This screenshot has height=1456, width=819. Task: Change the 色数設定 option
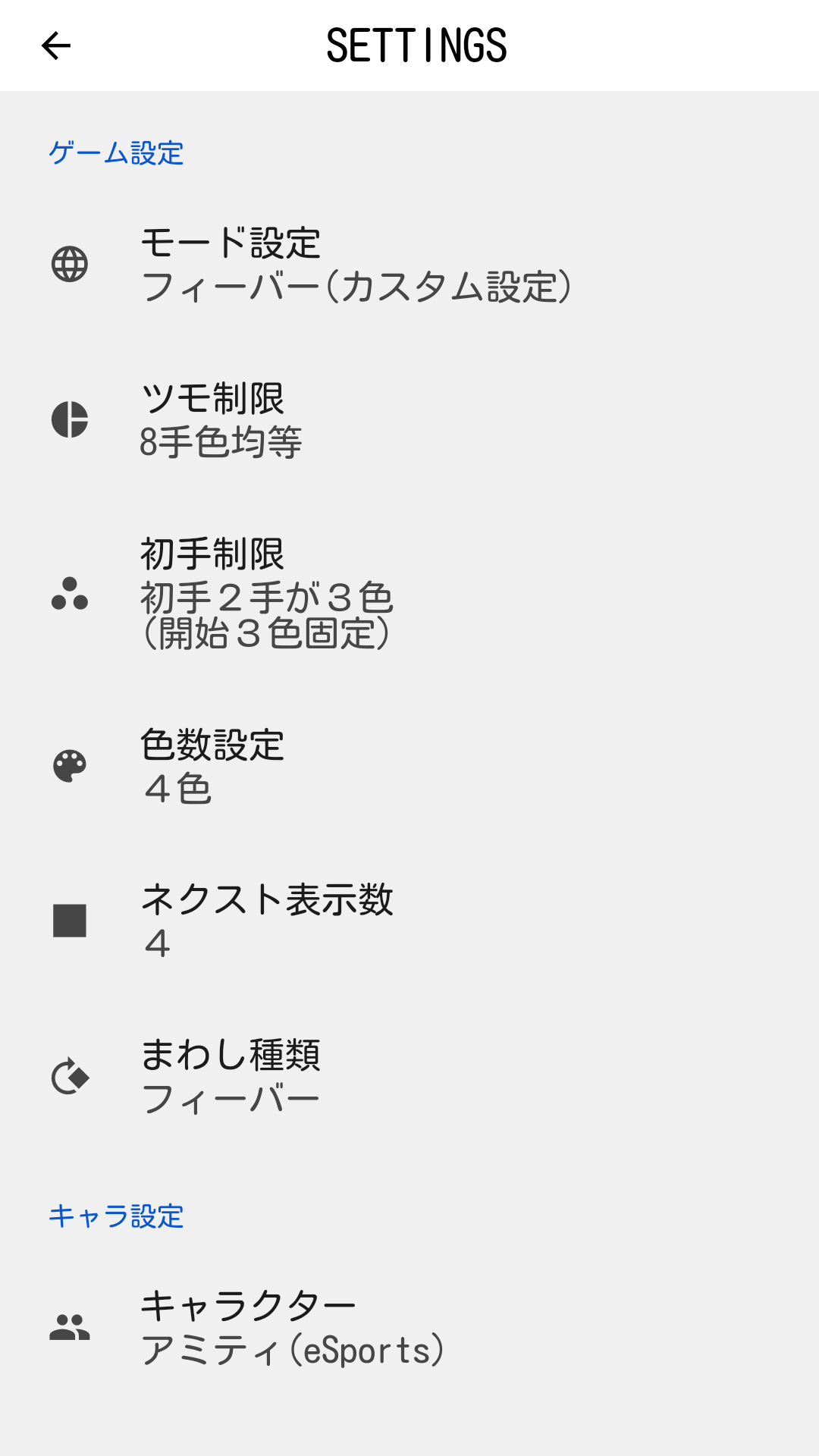pyautogui.click(x=409, y=767)
